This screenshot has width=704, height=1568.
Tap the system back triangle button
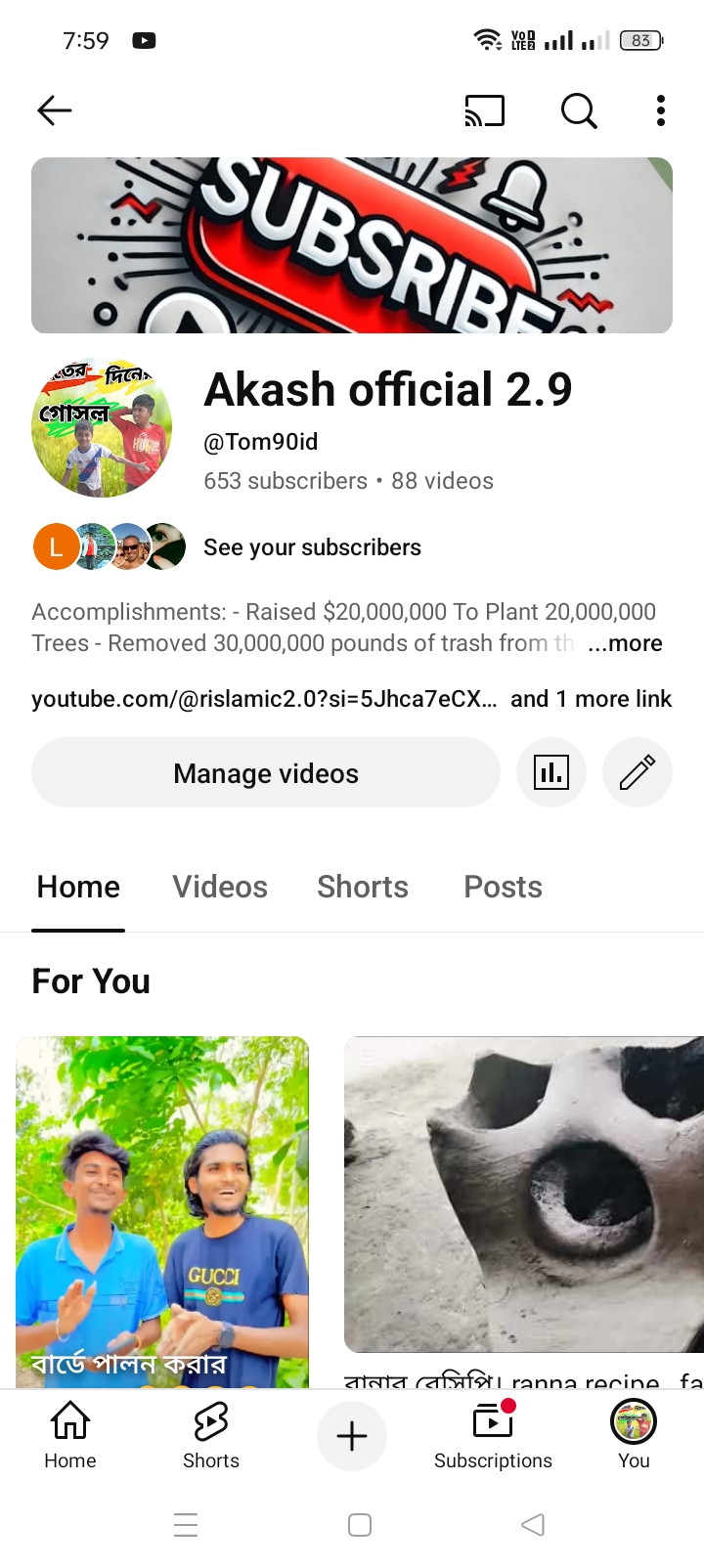533,1525
